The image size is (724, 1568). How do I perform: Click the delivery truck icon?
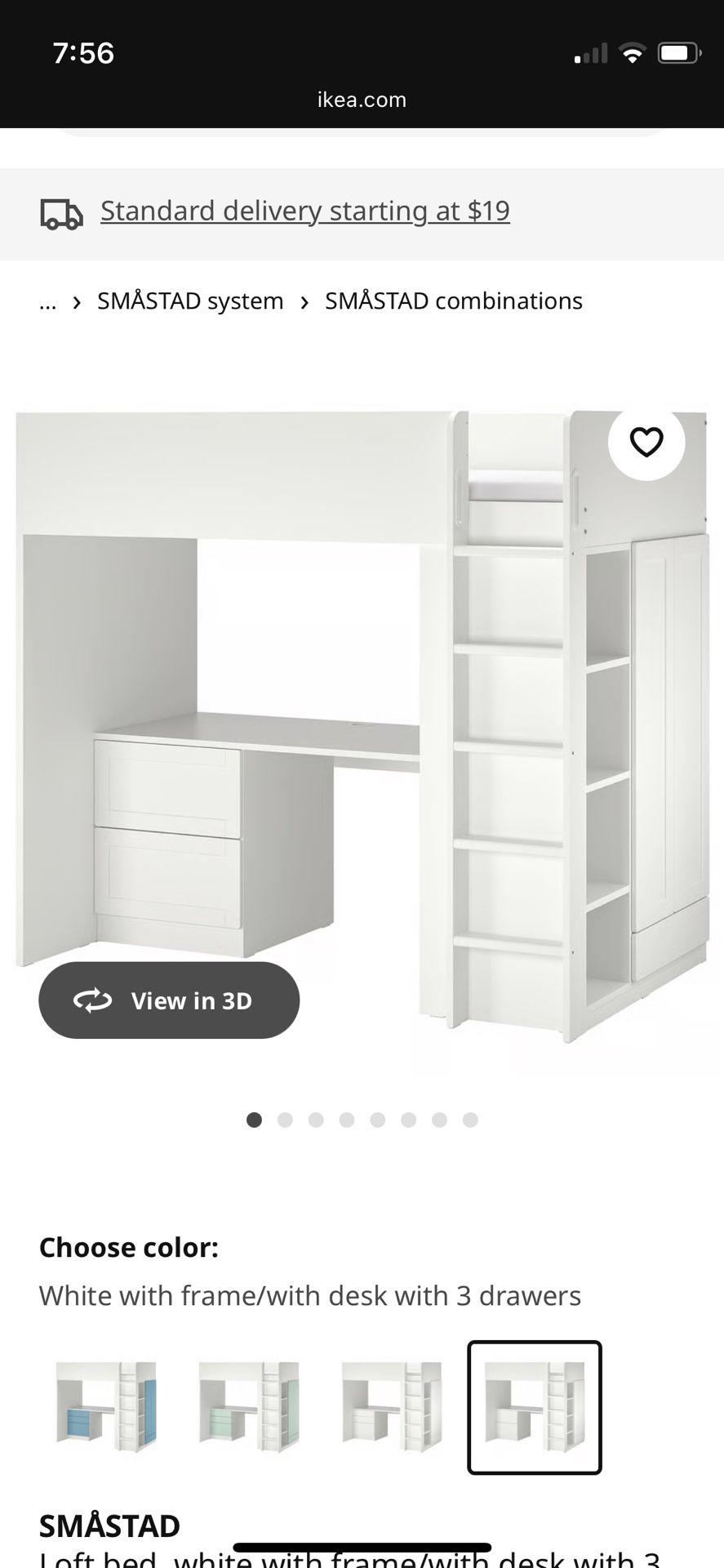(x=62, y=214)
